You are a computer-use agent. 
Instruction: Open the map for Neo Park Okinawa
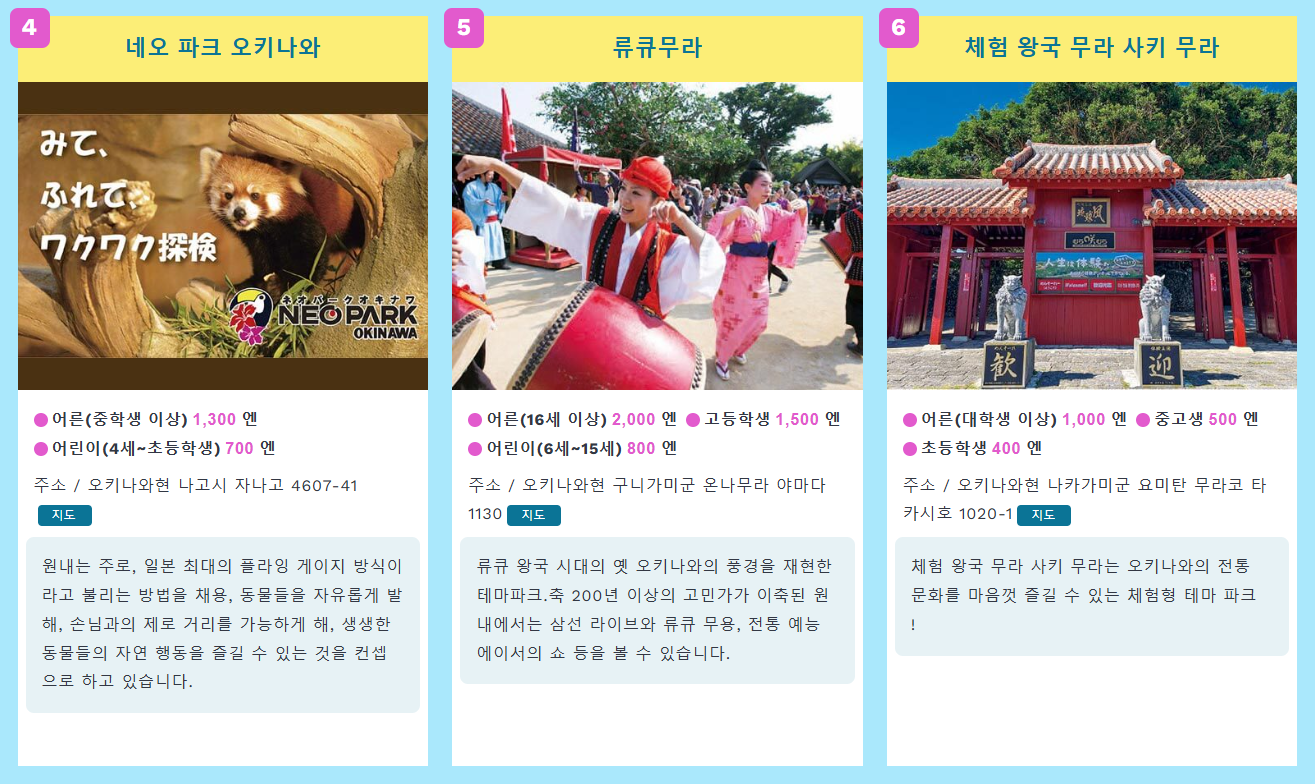[65, 515]
